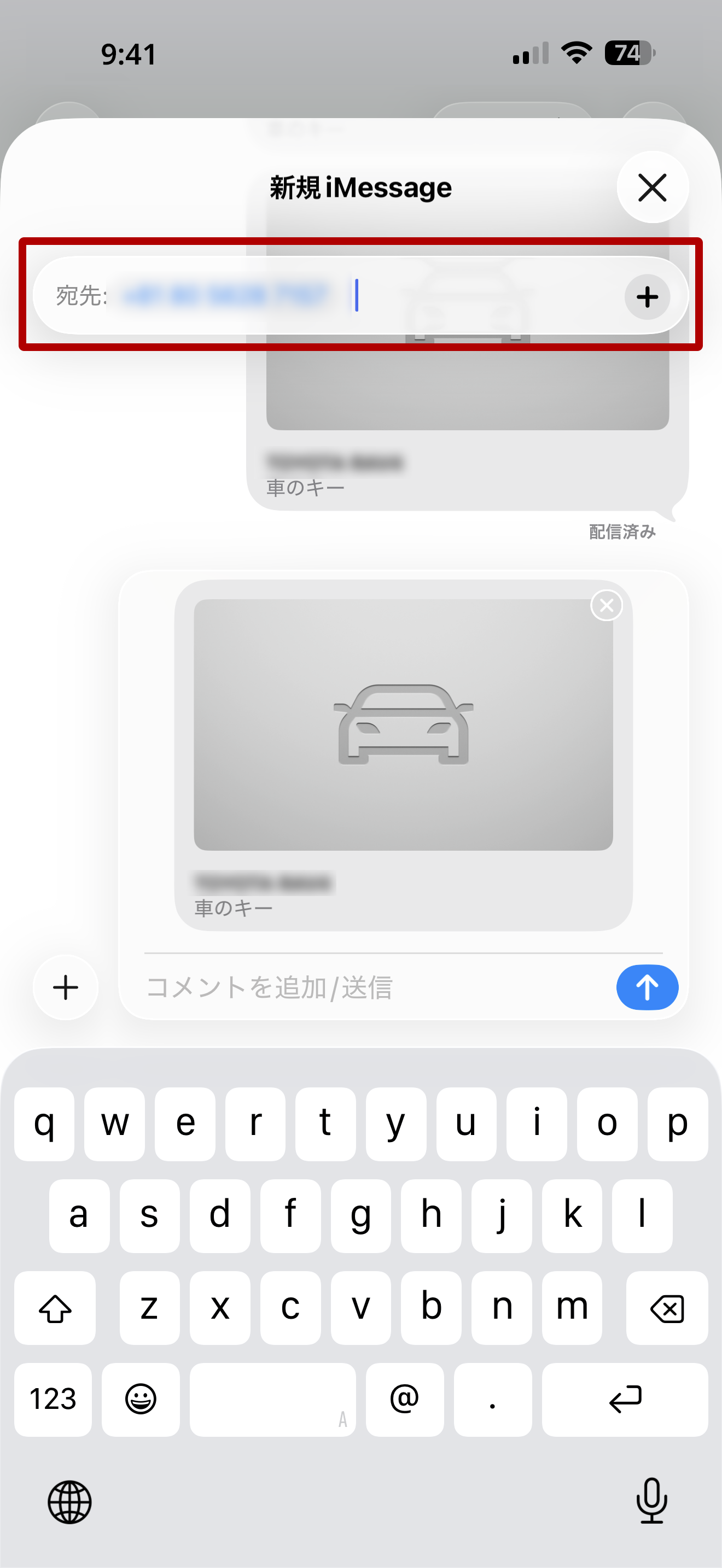Switch keyboard to 123 numbers
Screen dimensions: 722x1568
point(53,1399)
